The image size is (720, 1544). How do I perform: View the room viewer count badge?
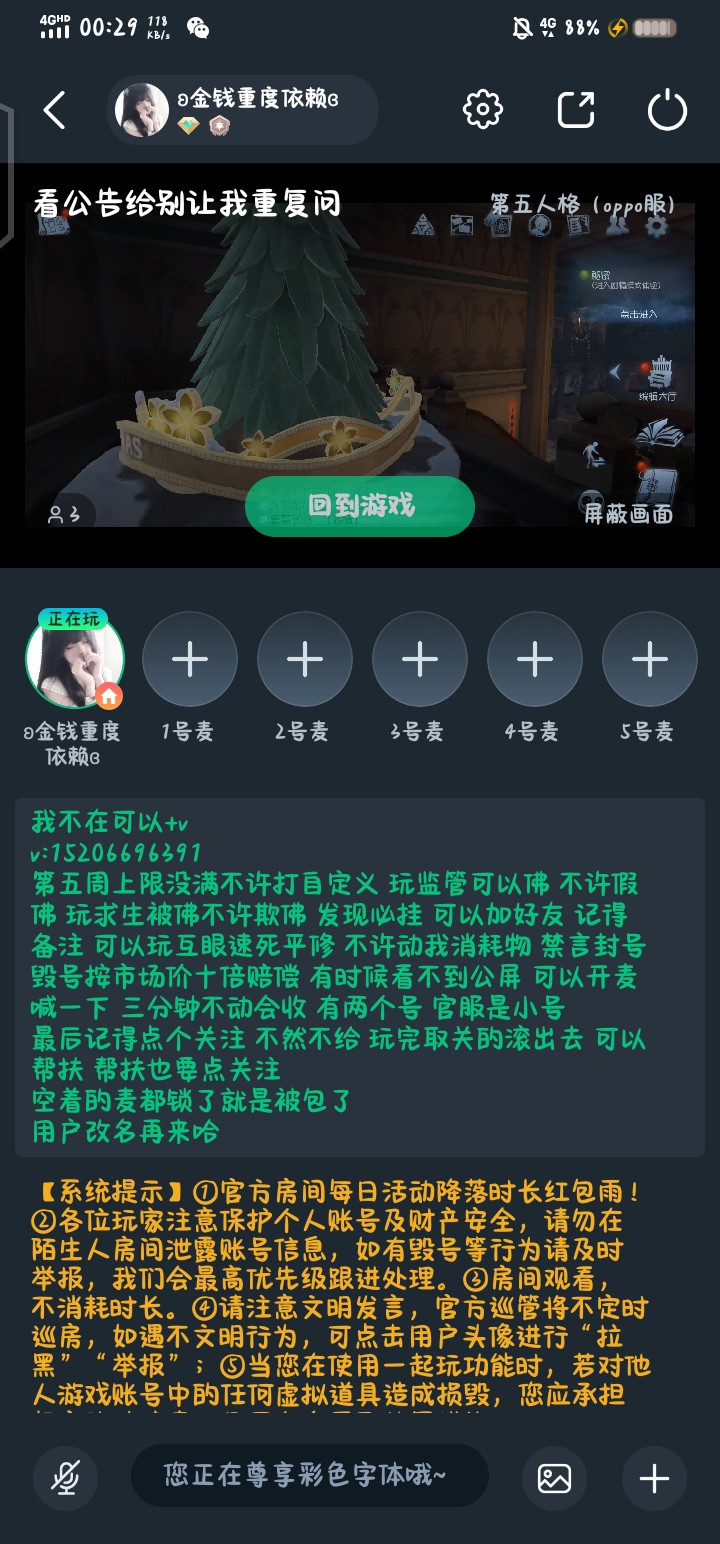coord(64,514)
